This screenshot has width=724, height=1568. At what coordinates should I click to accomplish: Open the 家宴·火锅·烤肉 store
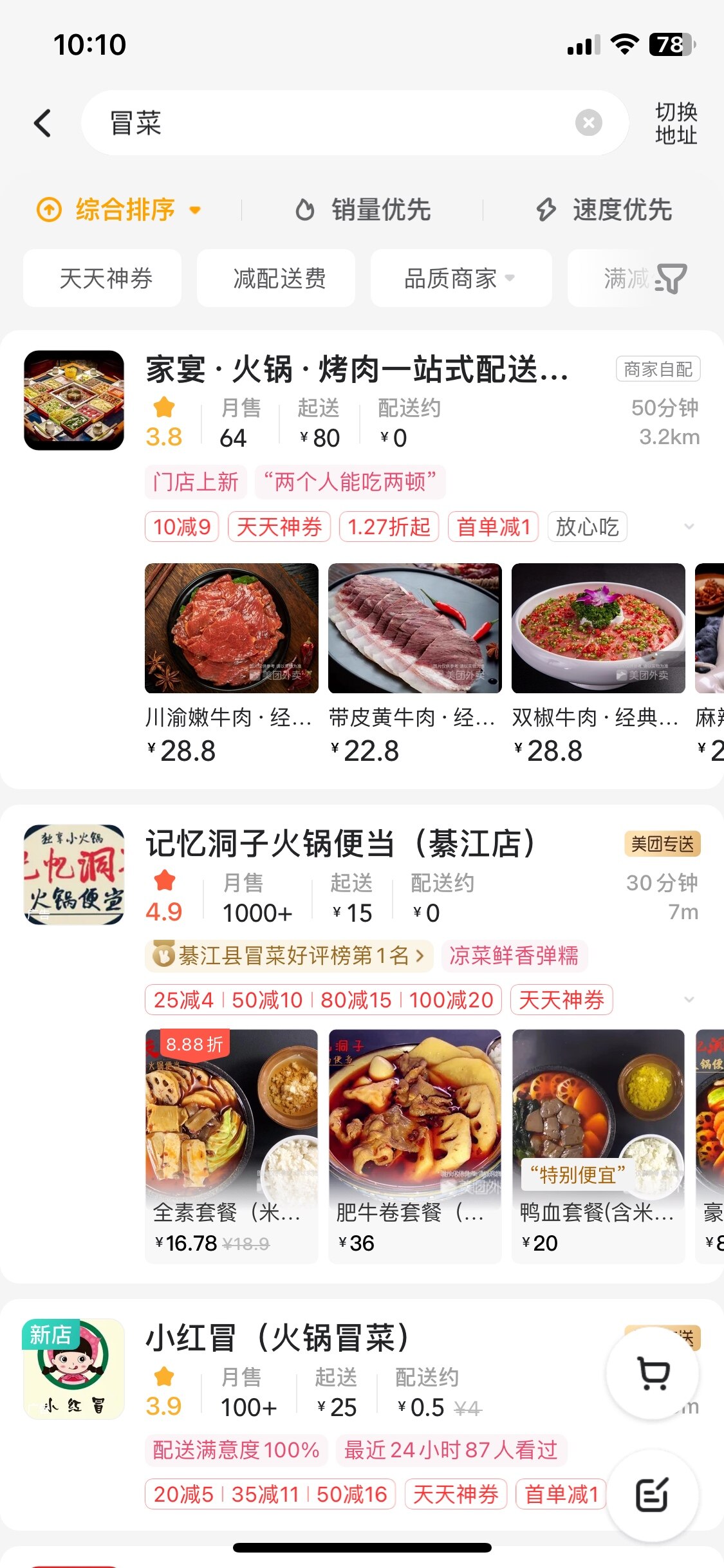point(357,369)
